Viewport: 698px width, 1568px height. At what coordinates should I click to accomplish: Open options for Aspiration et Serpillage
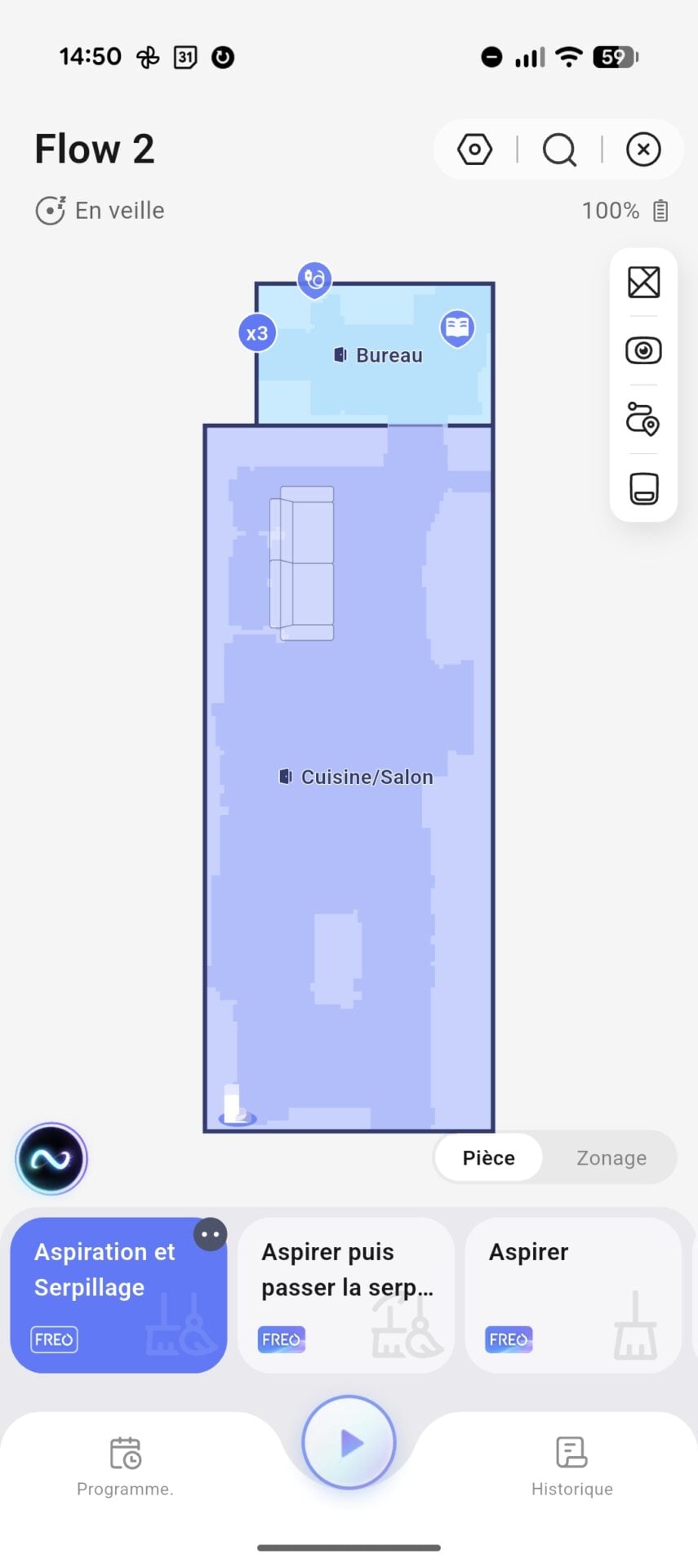coord(210,1234)
